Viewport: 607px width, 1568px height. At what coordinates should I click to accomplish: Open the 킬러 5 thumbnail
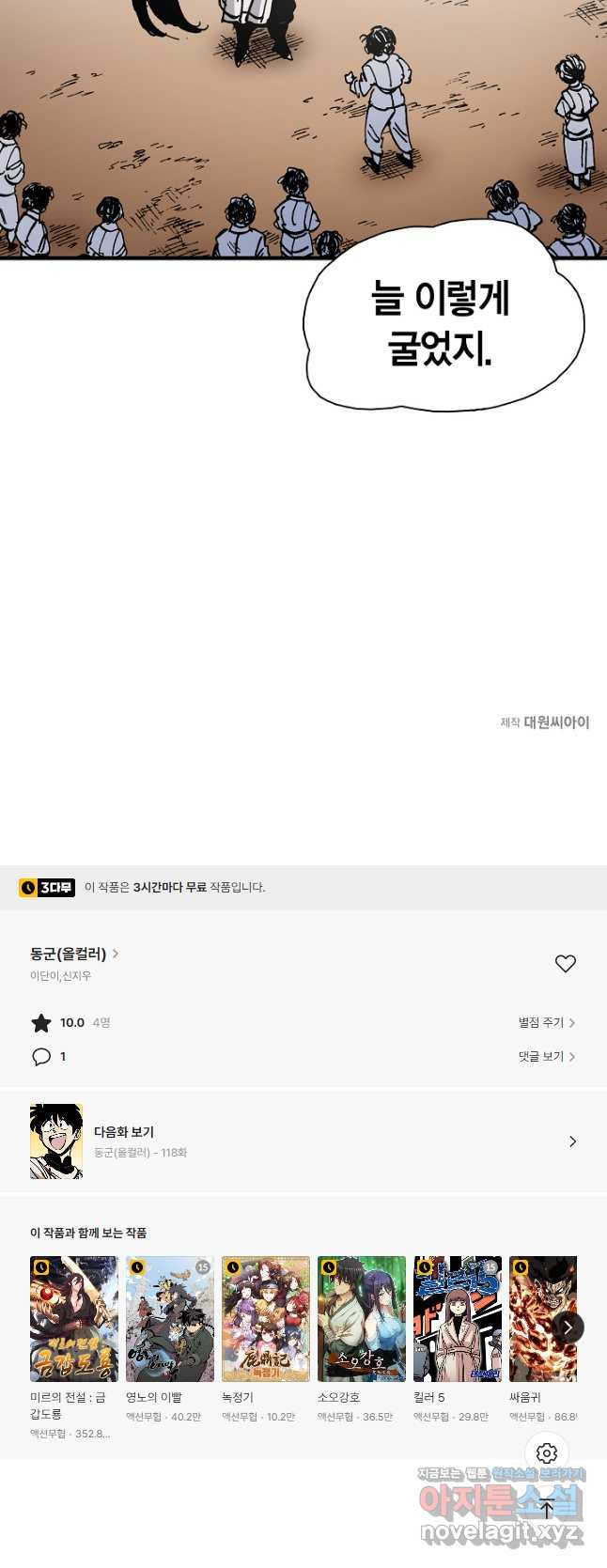[x=458, y=1318]
